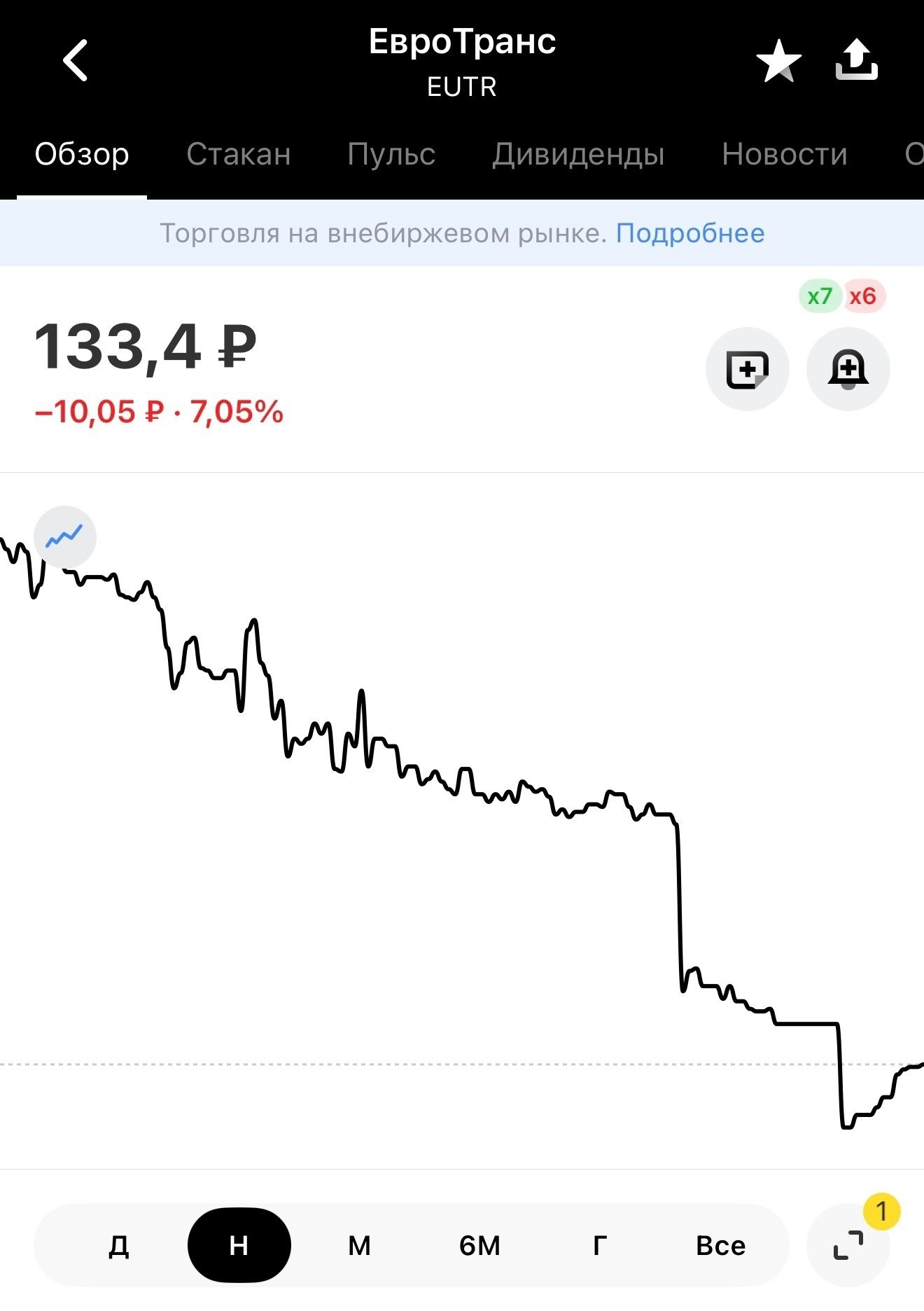Select the Н week chart period

pos(239,1245)
